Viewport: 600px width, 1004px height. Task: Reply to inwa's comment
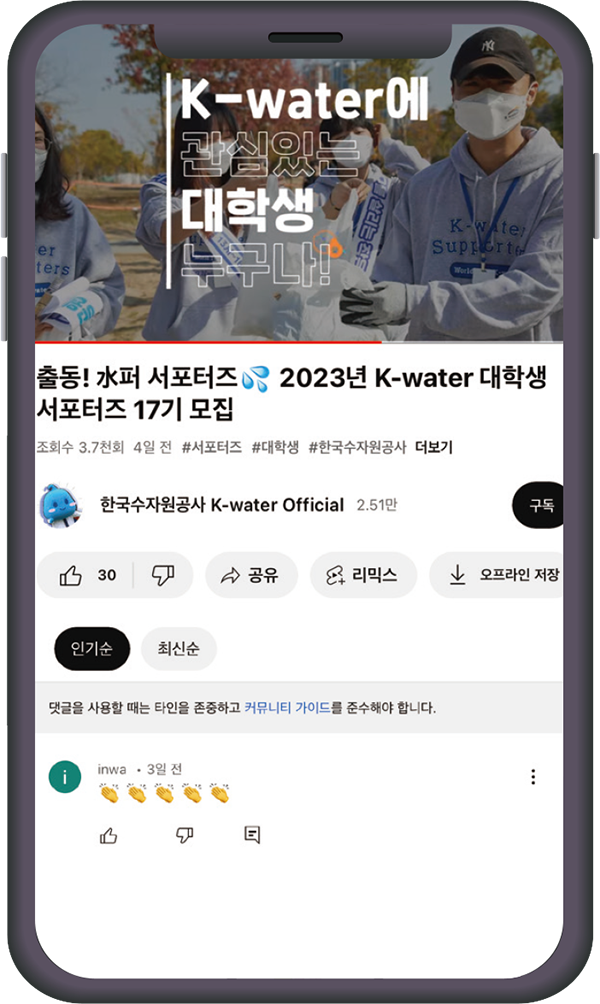253,835
